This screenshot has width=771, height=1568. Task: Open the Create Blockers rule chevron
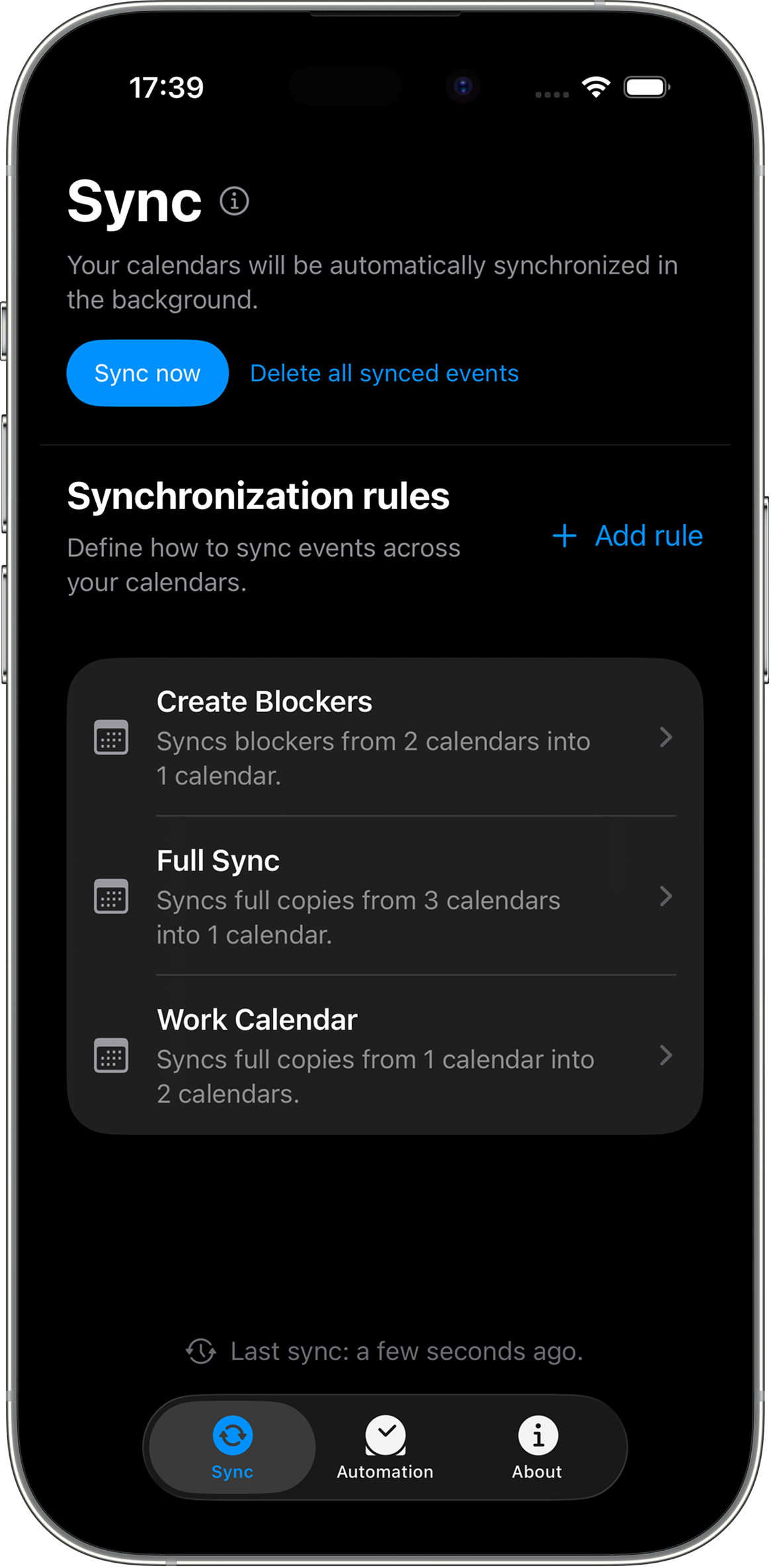pyautogui.click(x=666, y=738)
